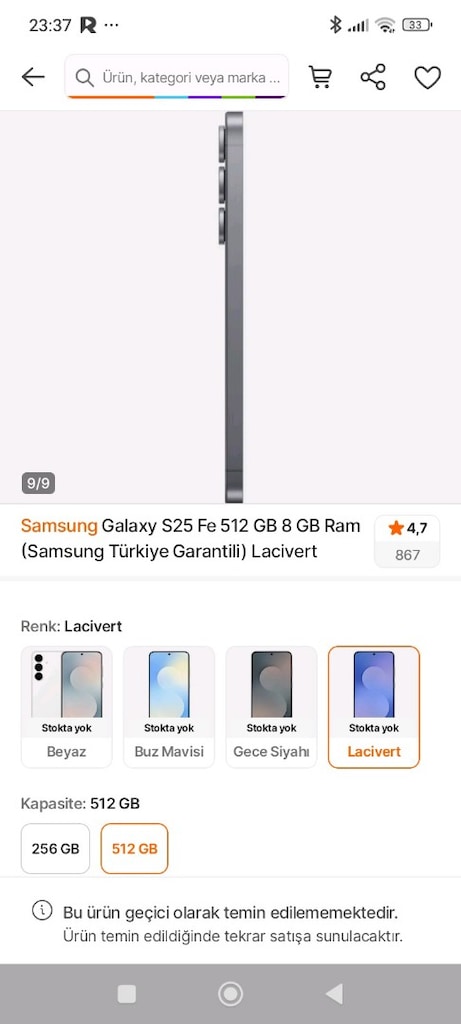Open the Samsung brand link in title

[x=59, y=526]
